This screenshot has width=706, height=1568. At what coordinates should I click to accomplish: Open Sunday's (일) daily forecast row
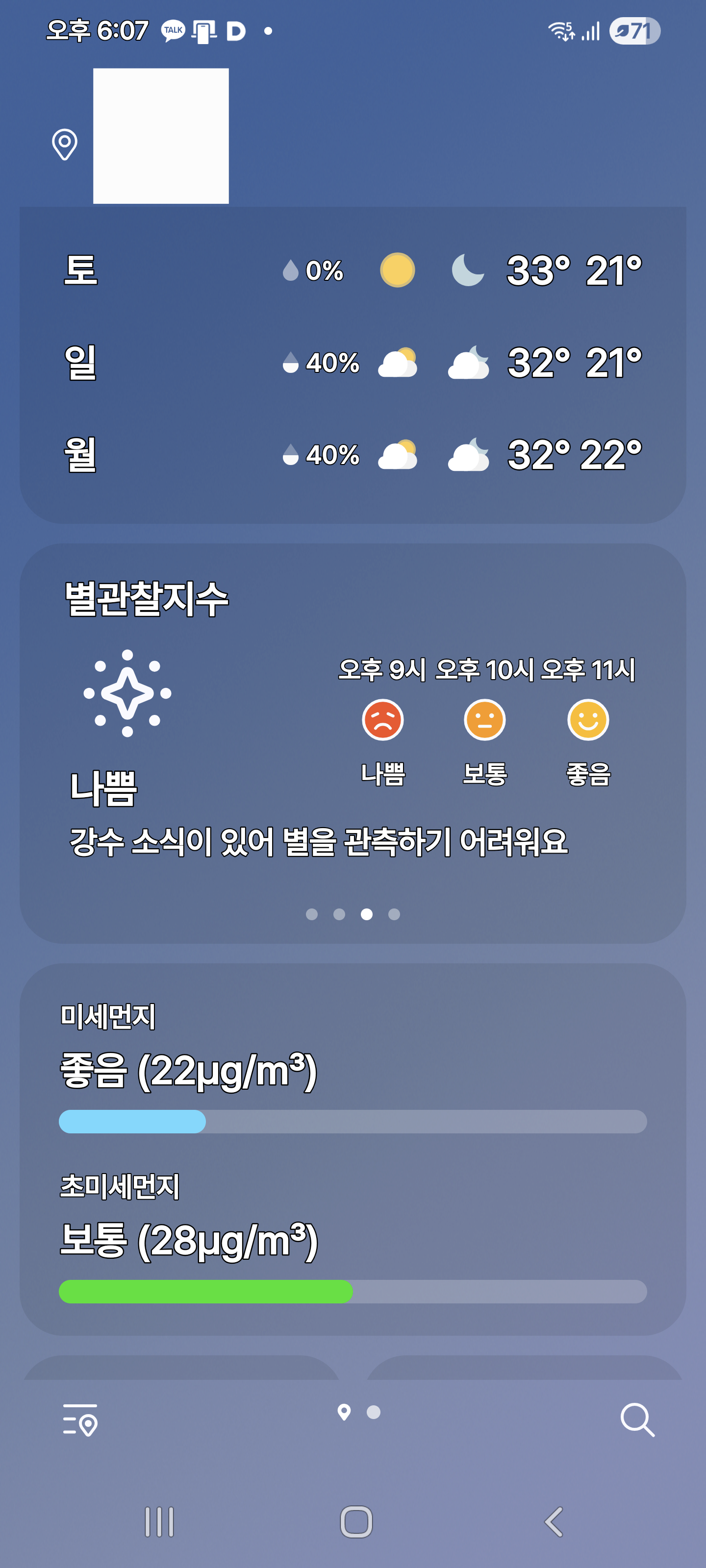[x=353, y=362]
